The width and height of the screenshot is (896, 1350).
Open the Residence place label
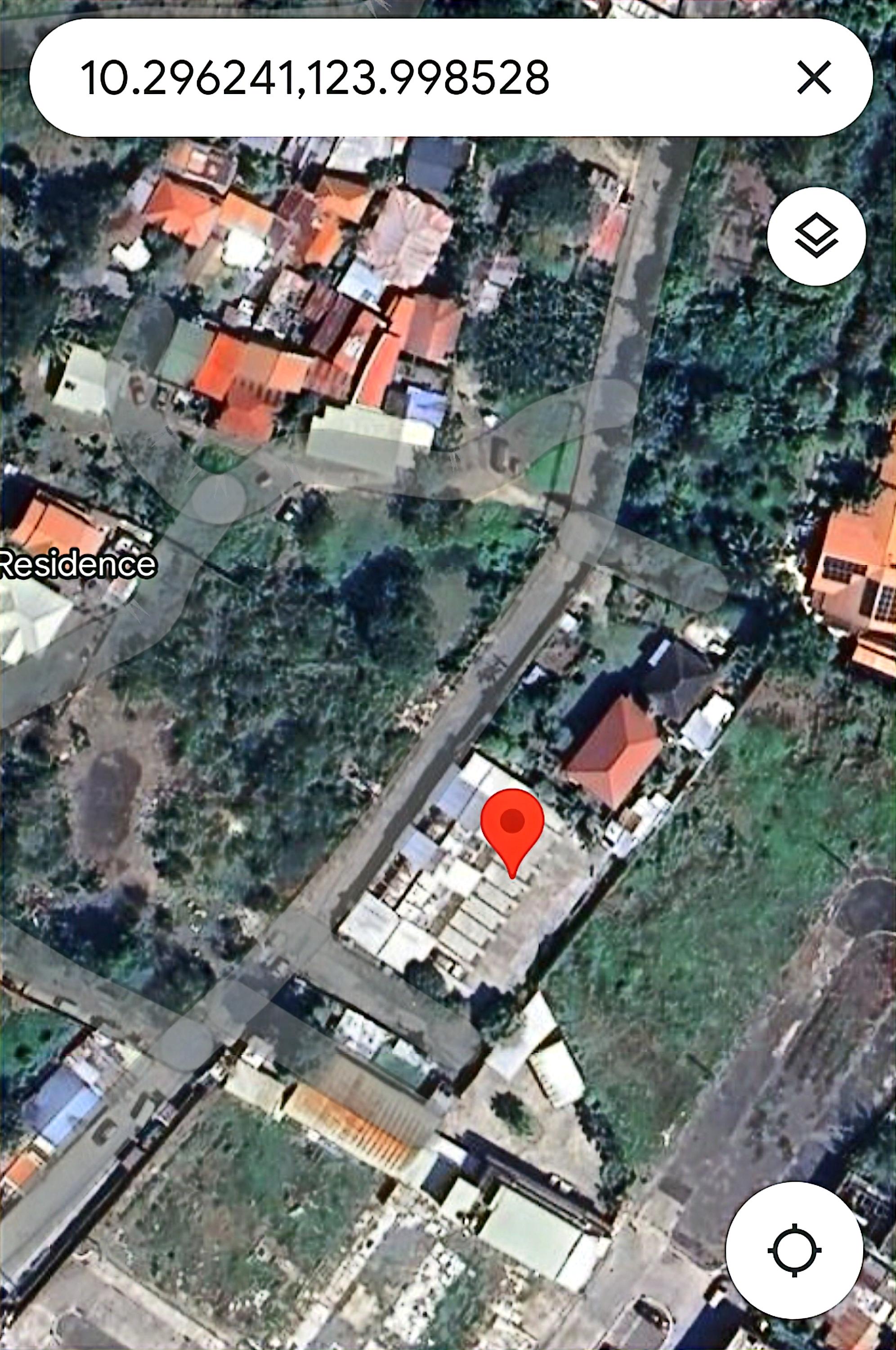tap(78, 565)
